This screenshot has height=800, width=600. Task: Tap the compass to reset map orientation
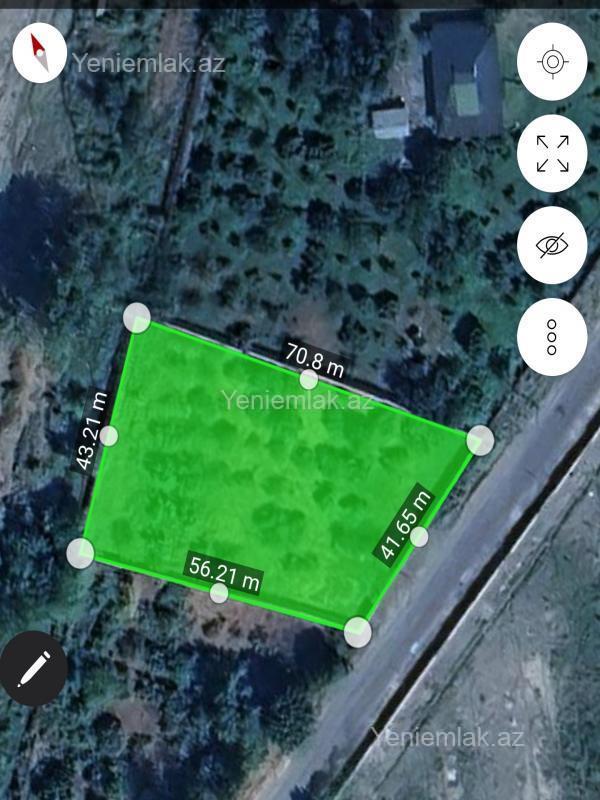[39, 53]
